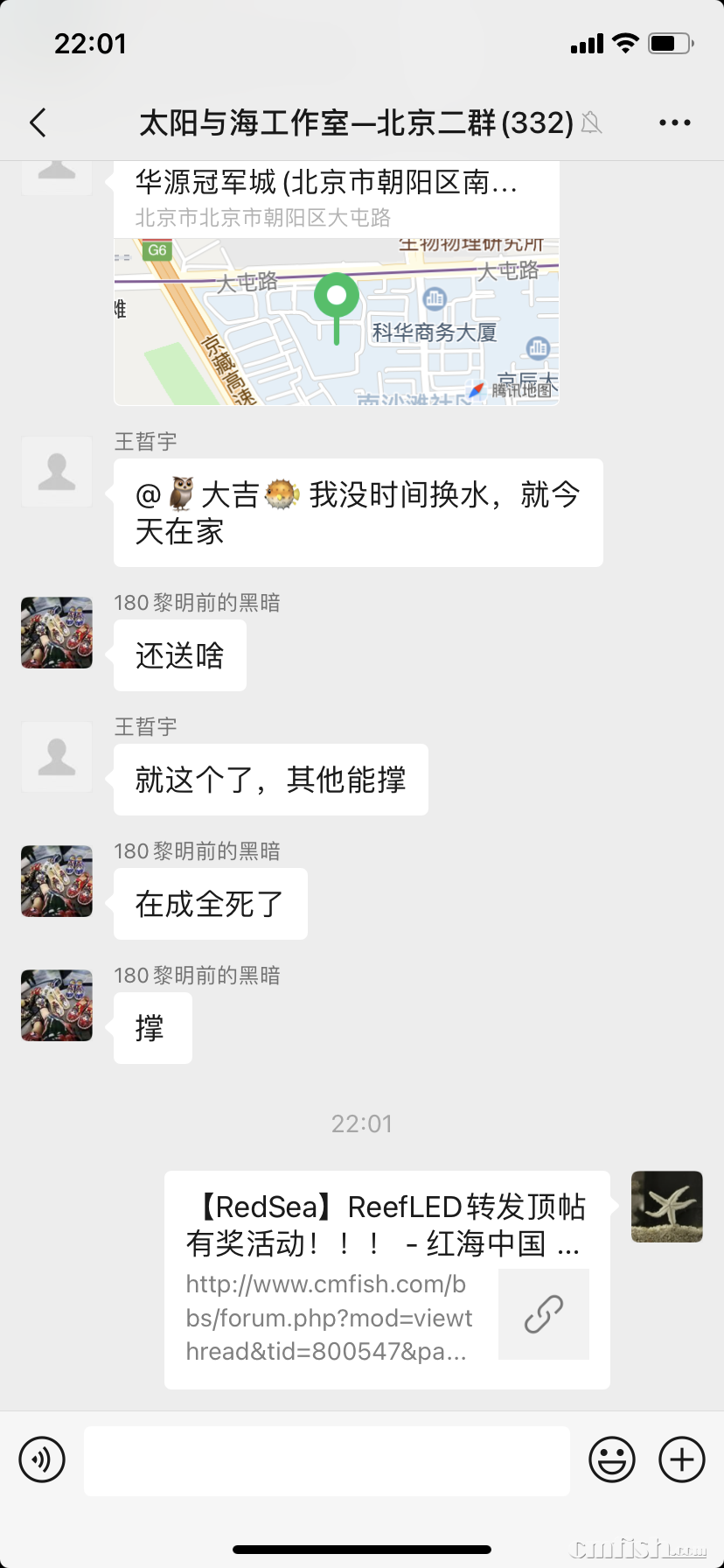Go back to the chat list
Screen dimensions: 724x1568
pyautogui.click(x=38, y=123)
